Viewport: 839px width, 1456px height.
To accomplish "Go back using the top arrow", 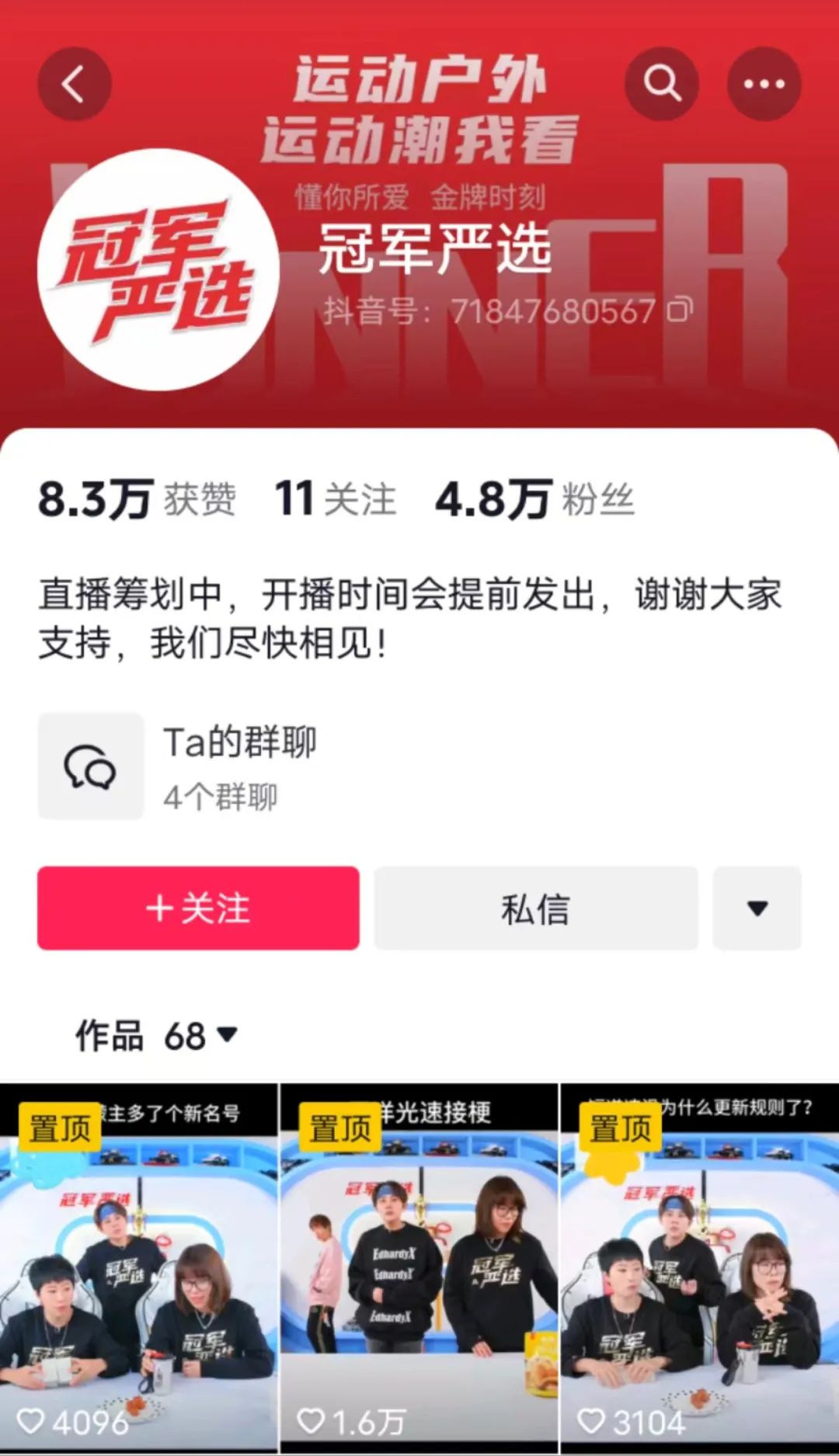I will coord(74,84).
